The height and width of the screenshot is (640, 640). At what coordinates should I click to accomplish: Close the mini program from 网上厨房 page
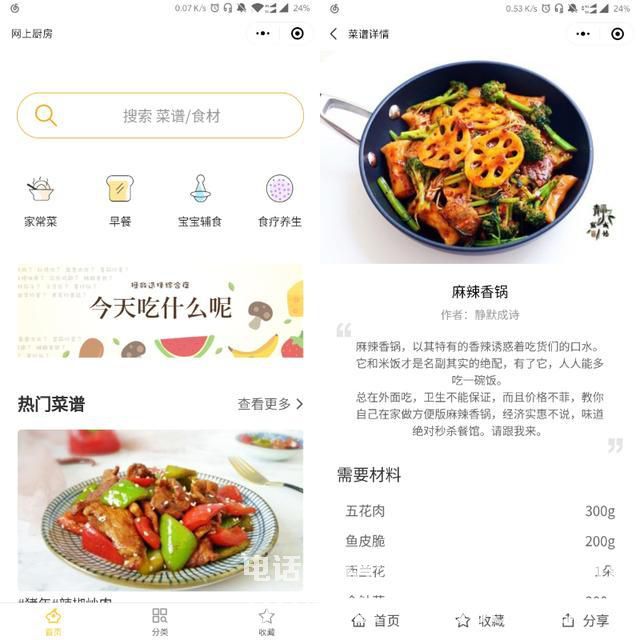point(297,33)
